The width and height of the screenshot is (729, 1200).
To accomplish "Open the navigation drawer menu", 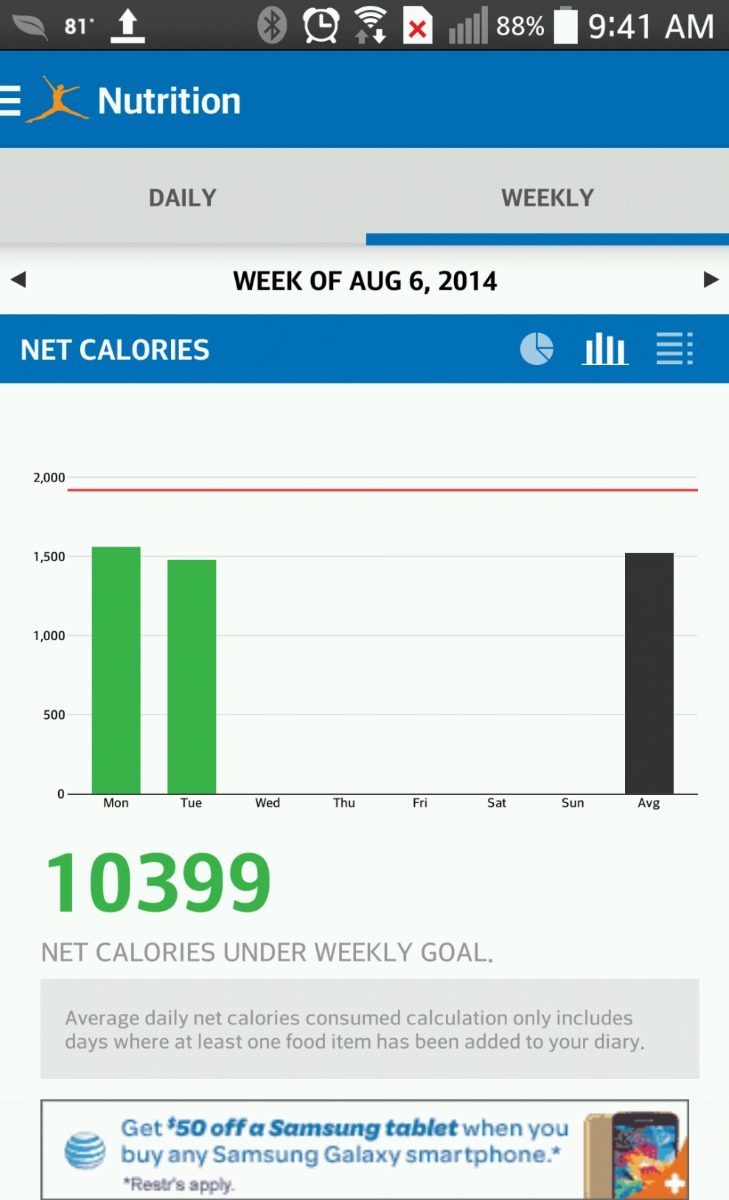I will (12, 101).
